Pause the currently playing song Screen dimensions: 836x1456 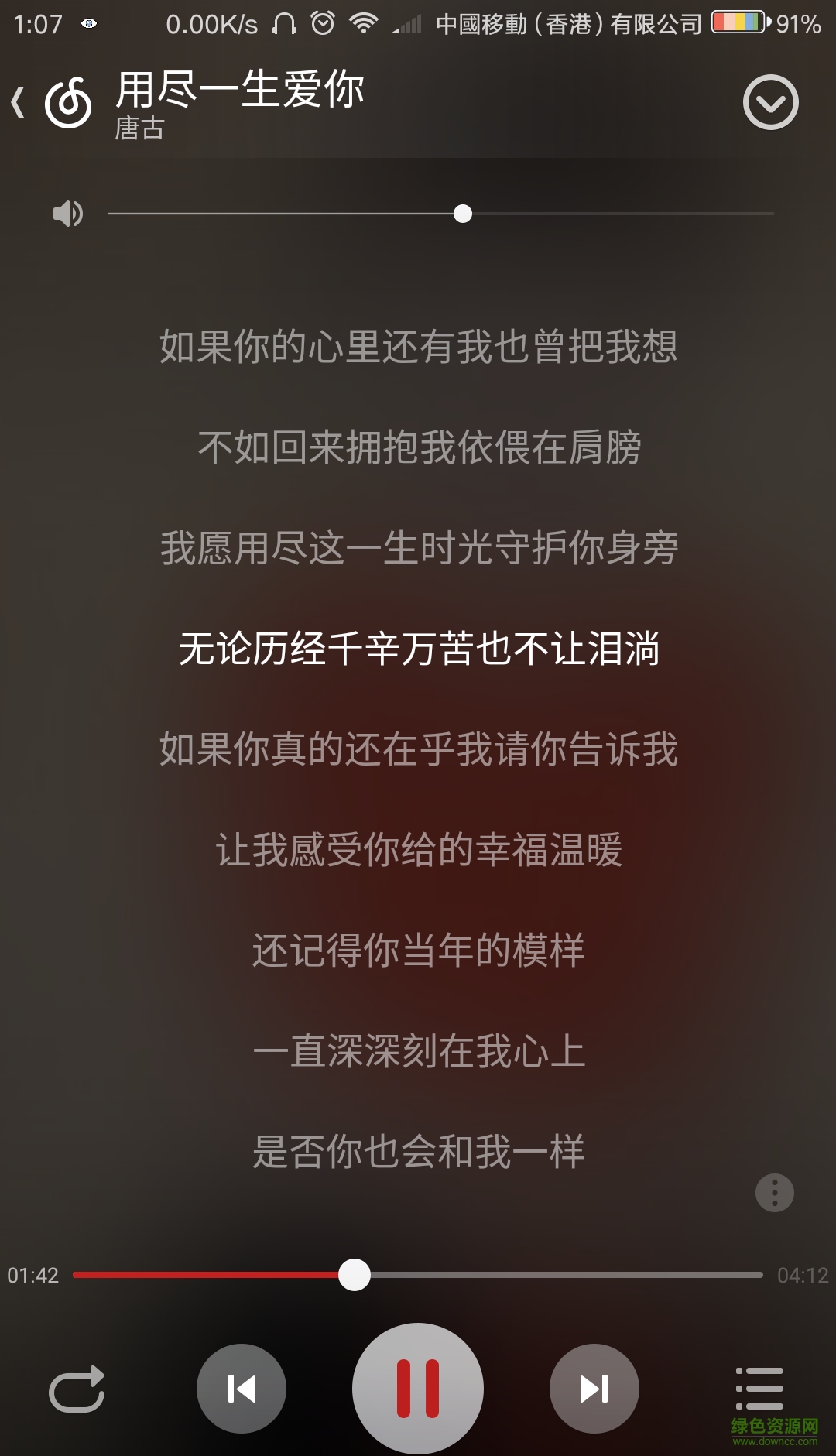pyautogui.click(x=418, y=1388)
